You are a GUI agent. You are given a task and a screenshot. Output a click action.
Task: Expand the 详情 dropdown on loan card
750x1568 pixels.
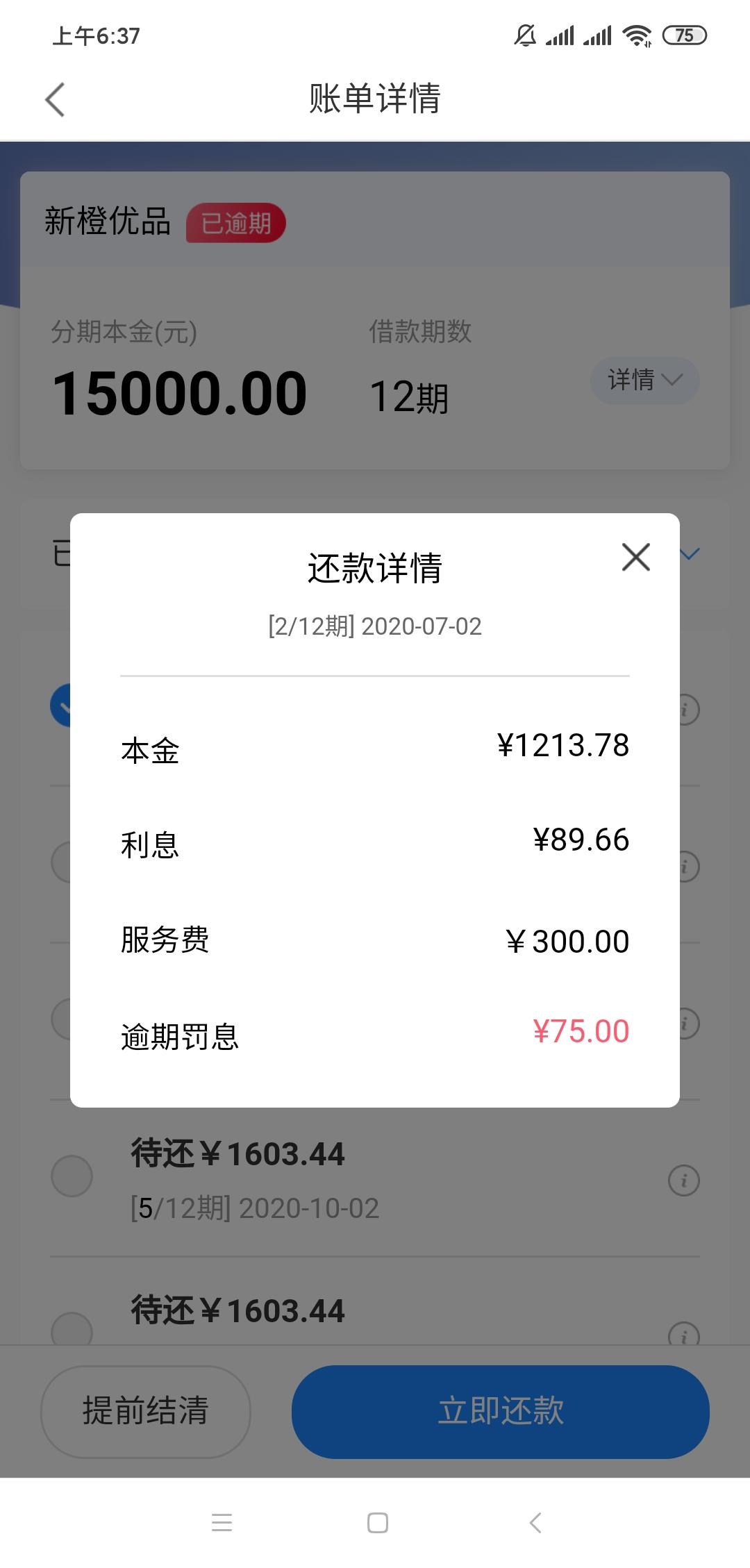click(644, 380)
